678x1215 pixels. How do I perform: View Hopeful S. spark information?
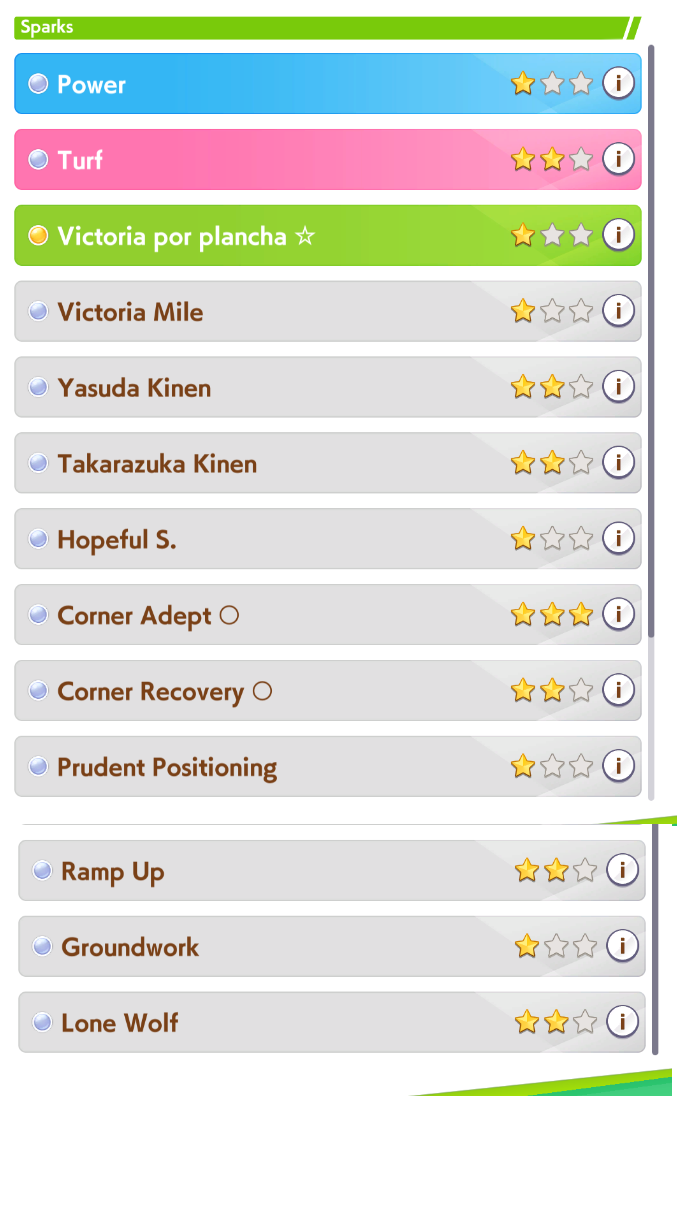[619, 539]
